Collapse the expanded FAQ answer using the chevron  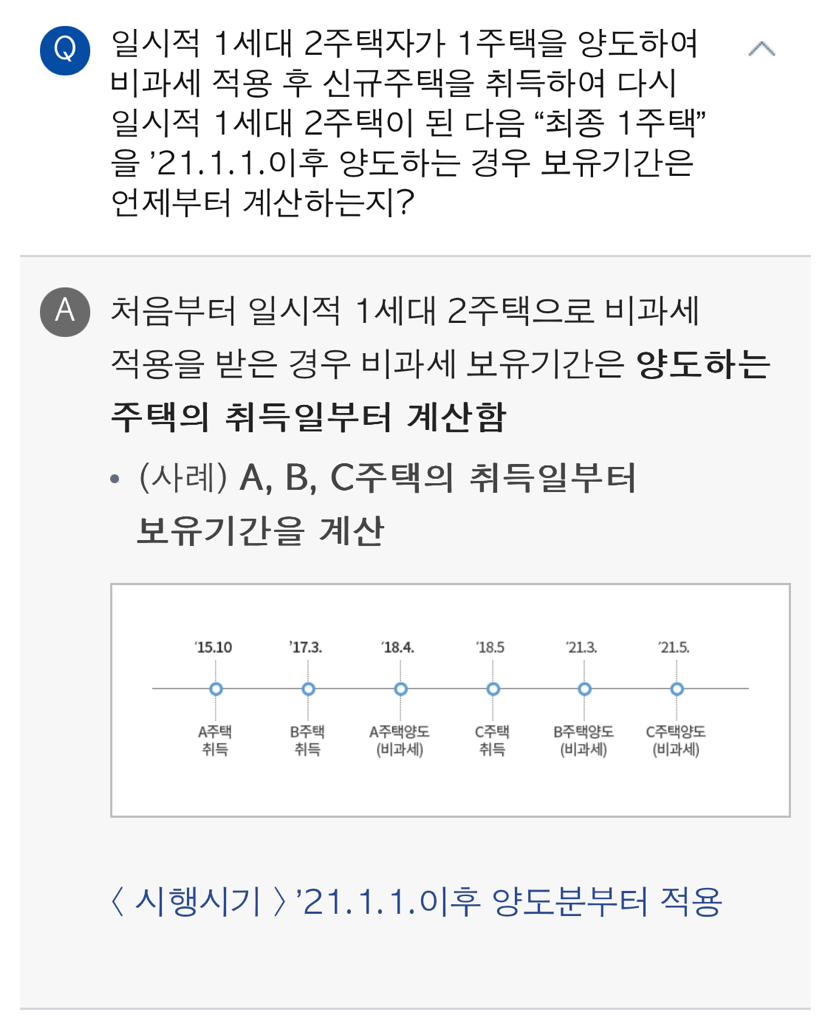761,48
